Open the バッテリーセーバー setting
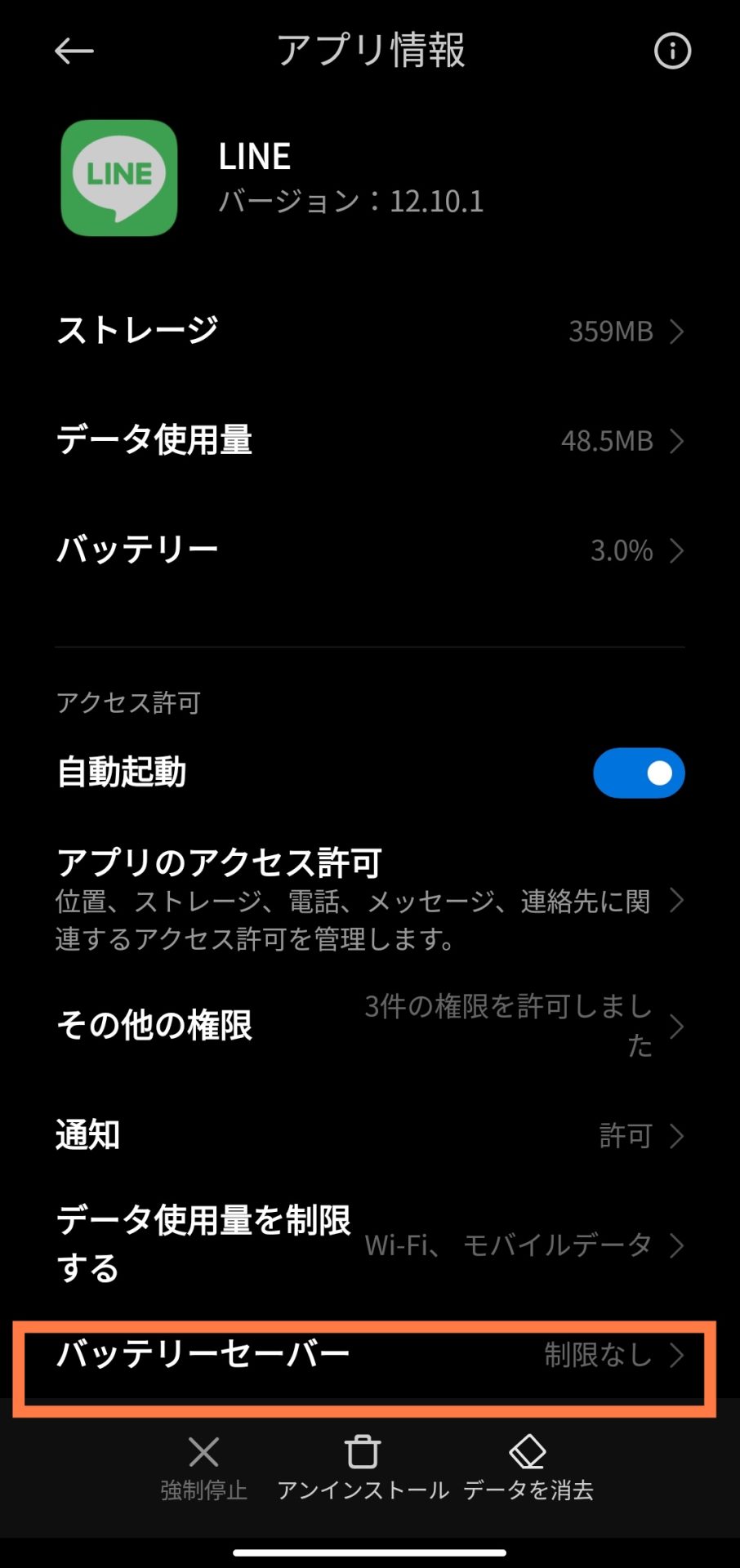The width and height of the screenshot is (740, 1568). (369, 1355)
